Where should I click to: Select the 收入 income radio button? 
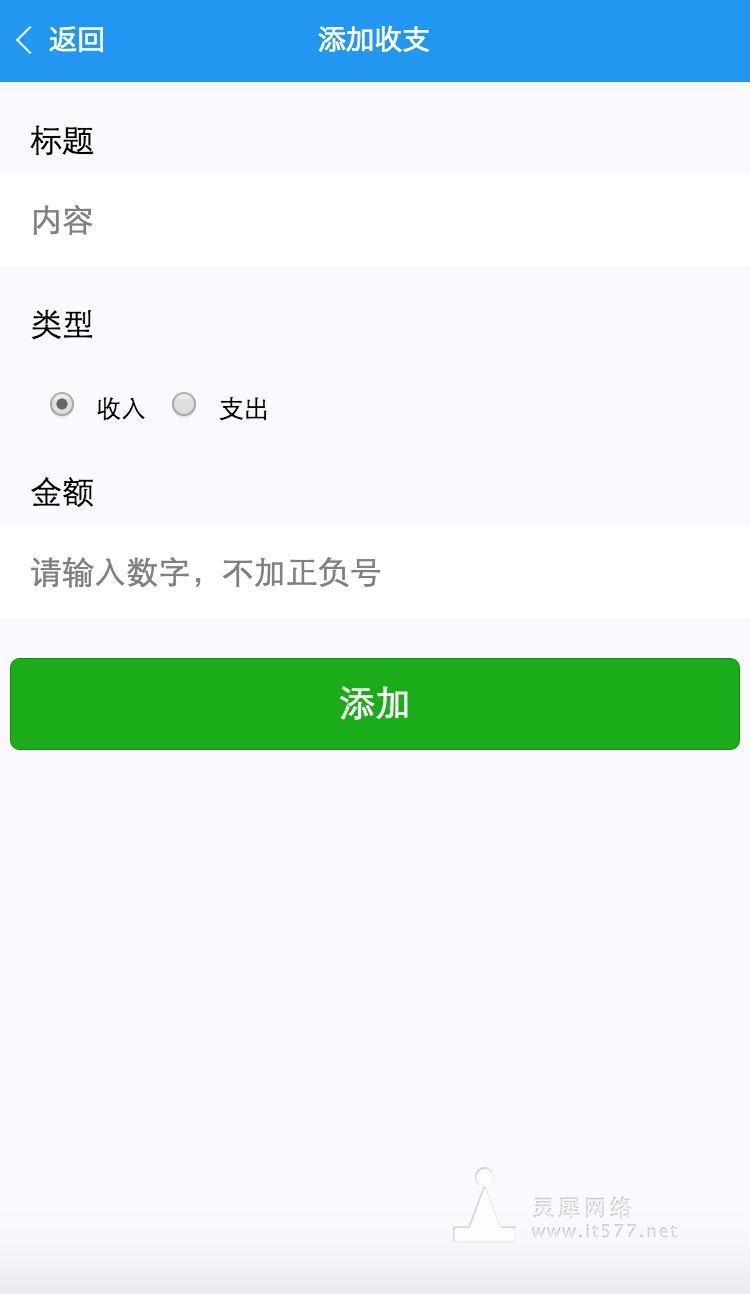pyautogui.click(x=62, y=405)
